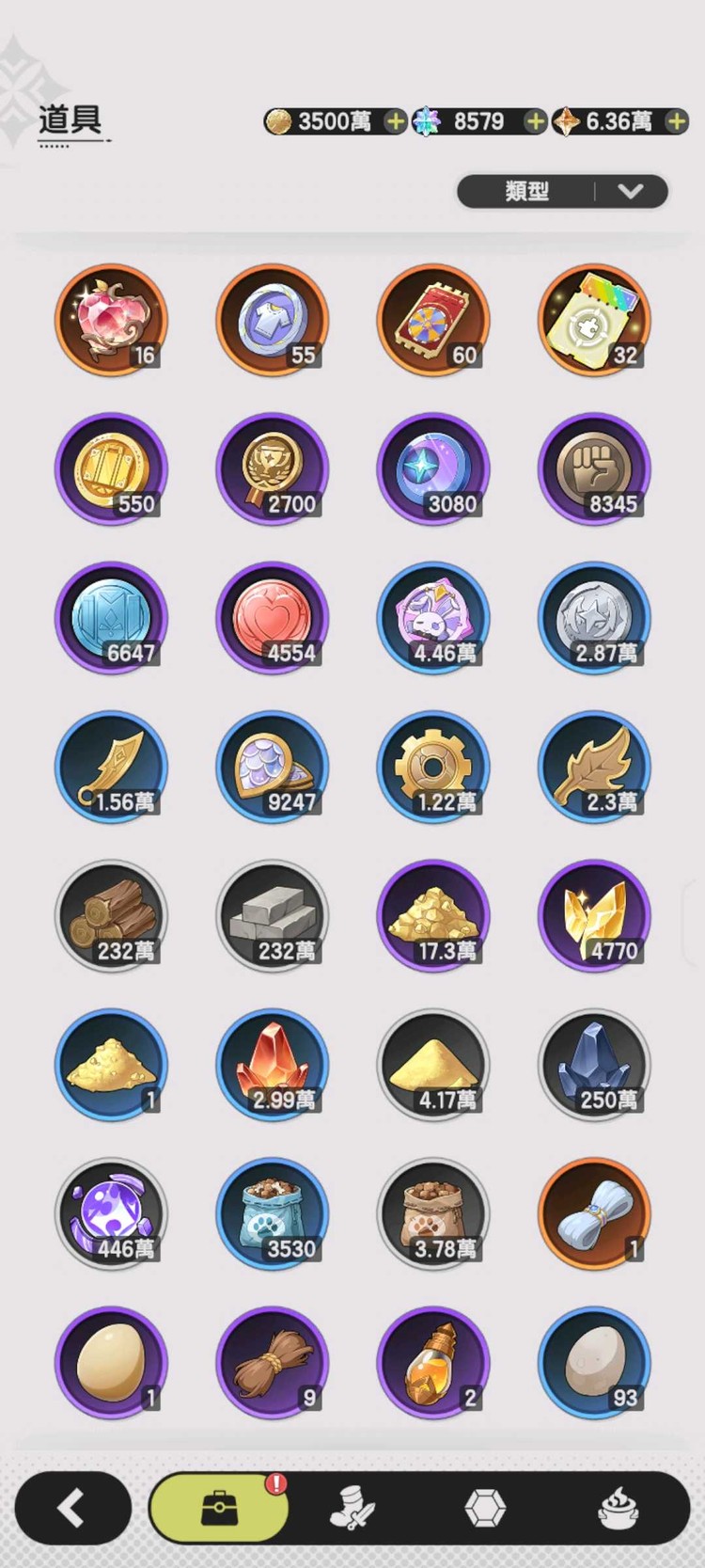This screenshot has height=1568, width=705.
Task: Add more gold coins with the plus
Action: pyautogui.click(x=396, y=121)
